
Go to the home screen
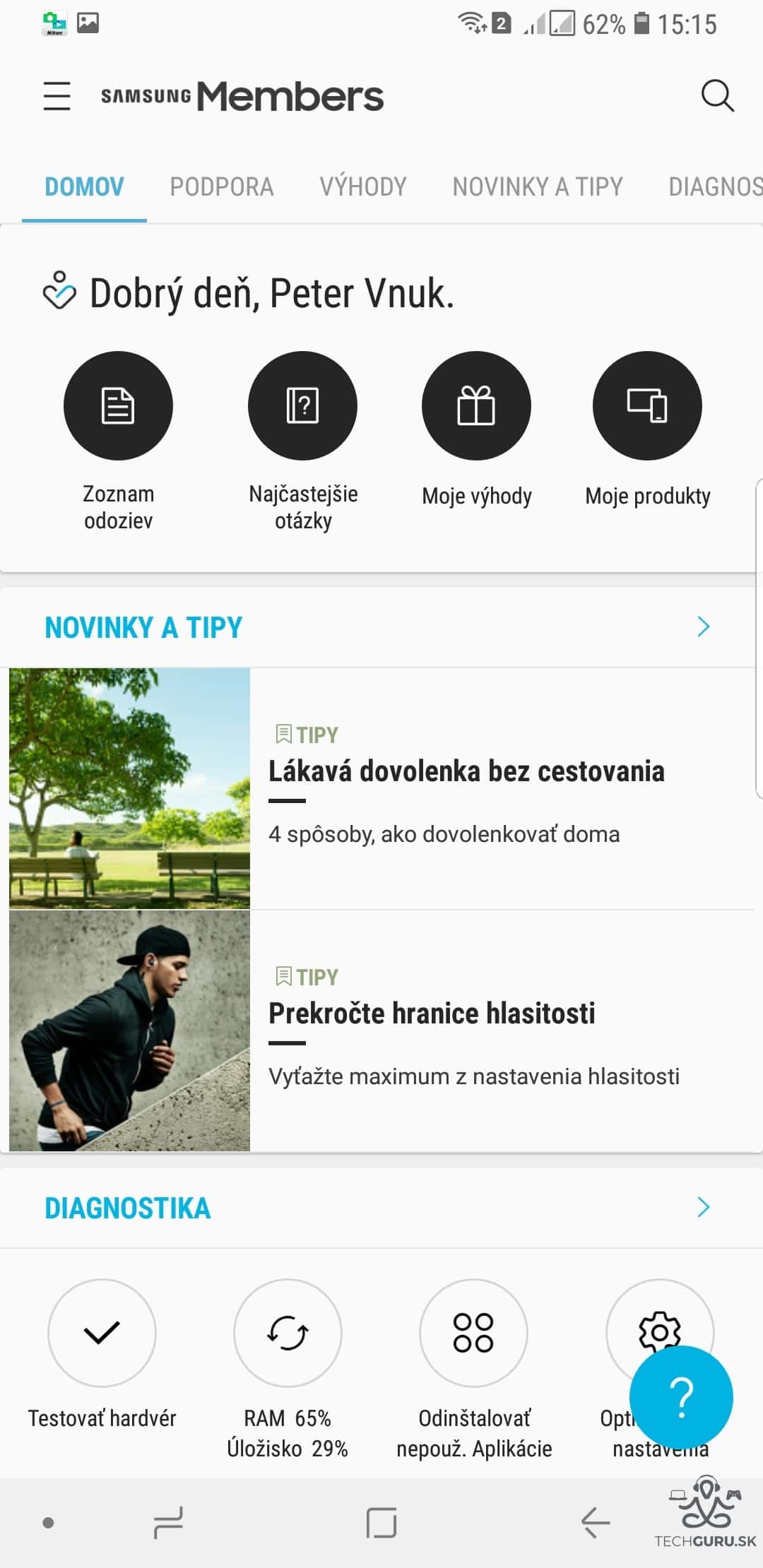pos(381,1522)
